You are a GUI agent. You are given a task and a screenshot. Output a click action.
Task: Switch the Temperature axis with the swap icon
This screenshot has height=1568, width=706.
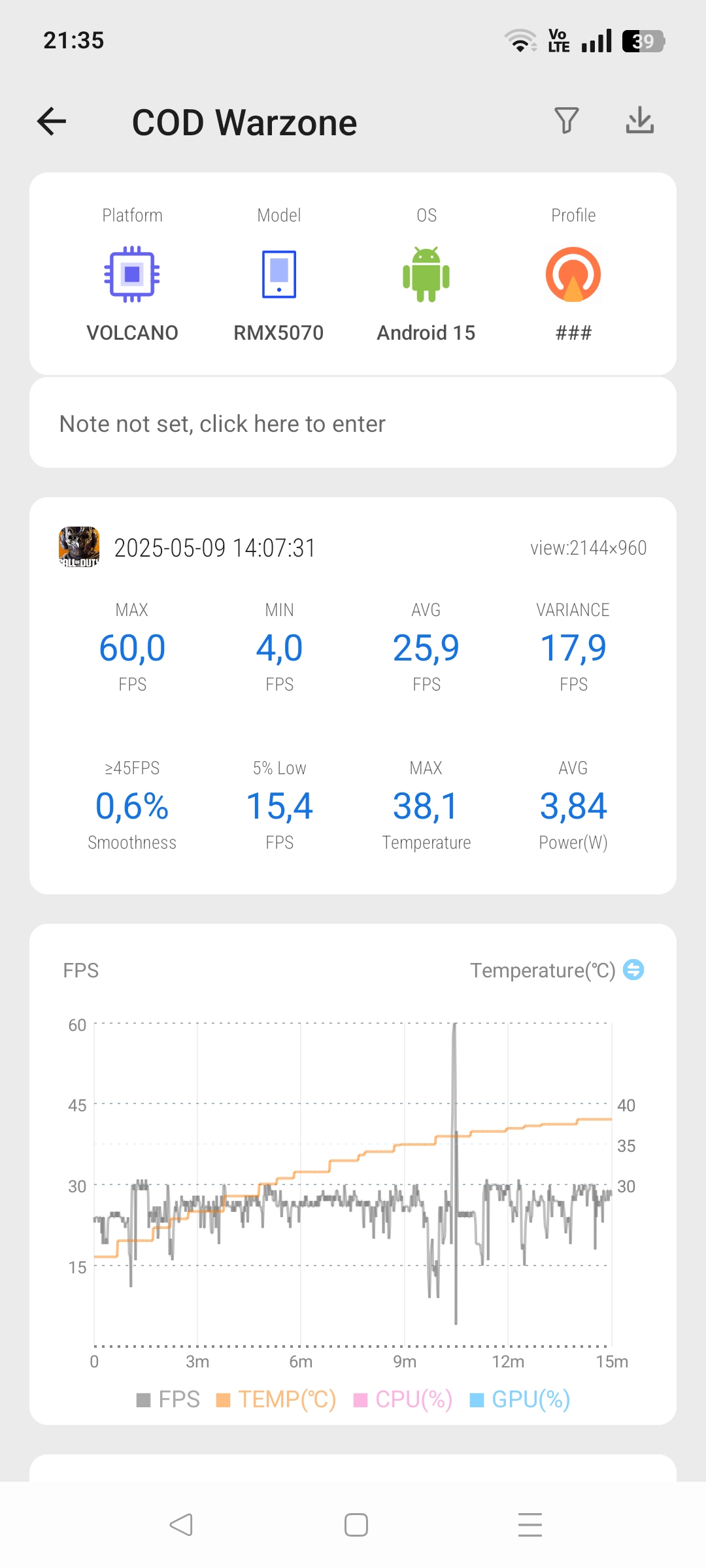pos(633,970)
